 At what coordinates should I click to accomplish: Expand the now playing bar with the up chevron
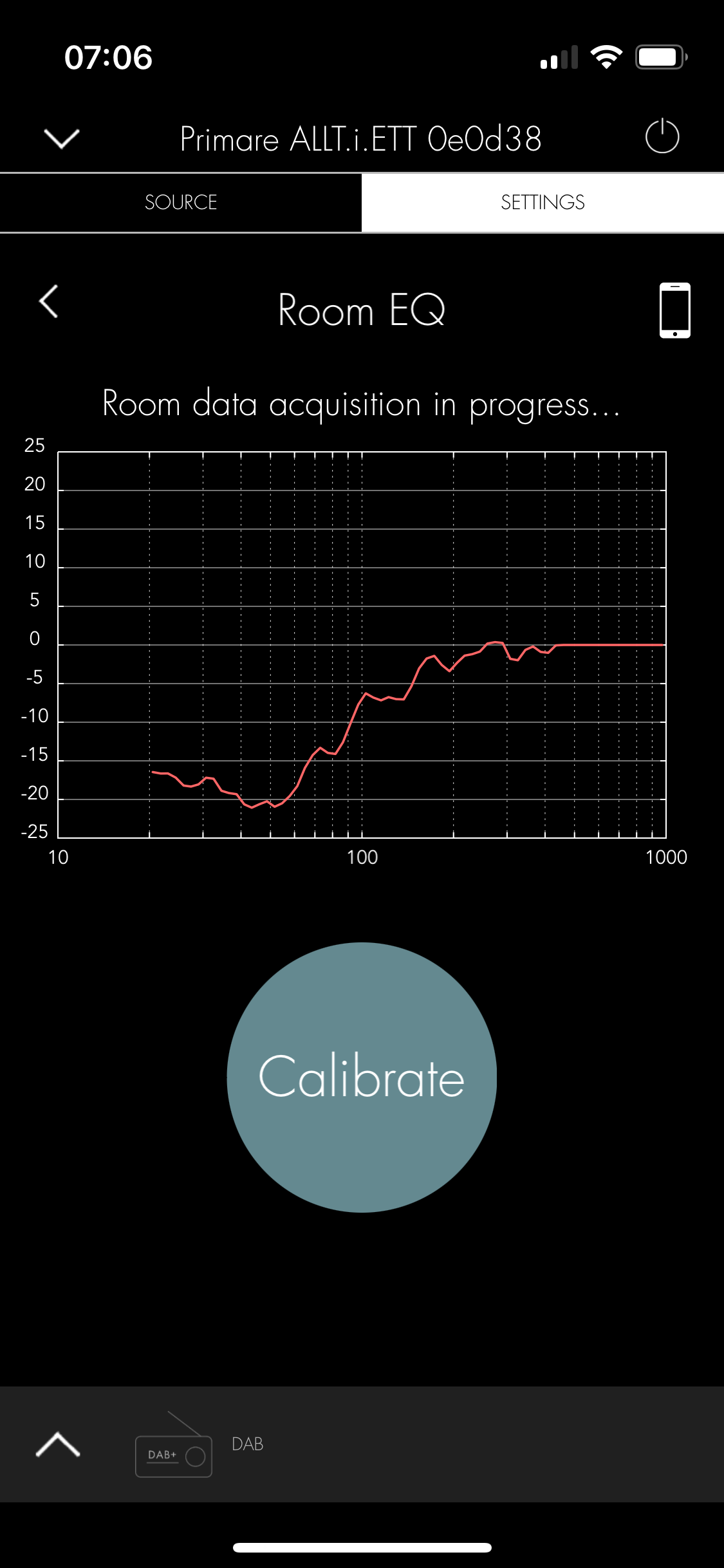click(58, 1444)
